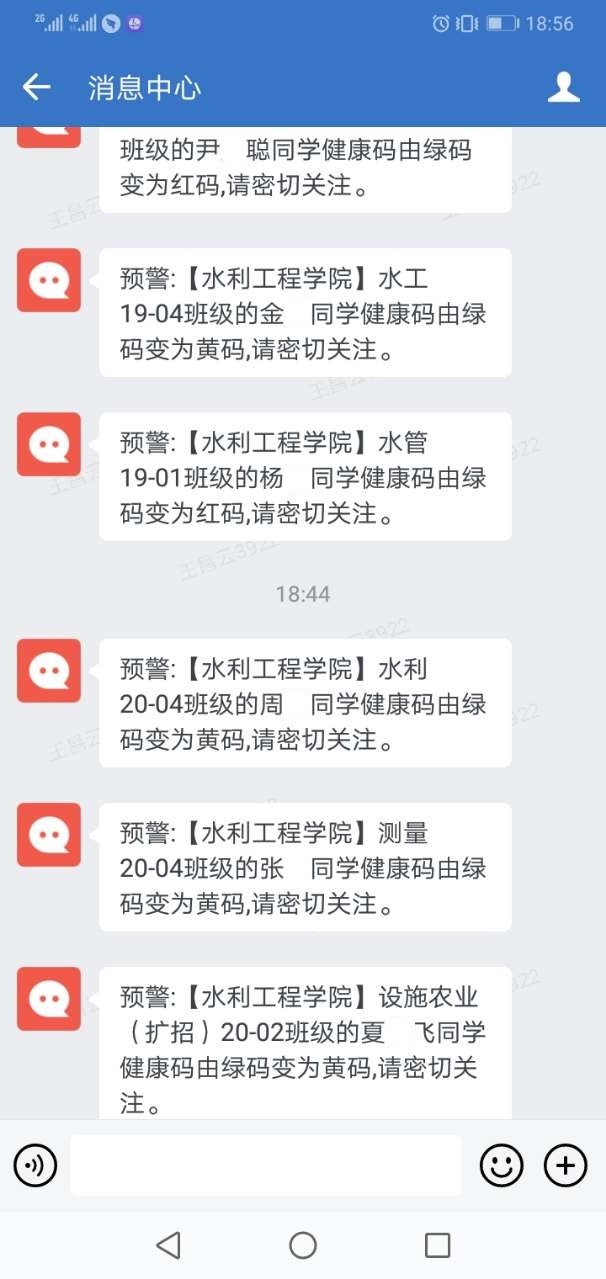Screen dimensions: 606x1279
Task: Open the system recent apps view
Action: point(437,1245)
